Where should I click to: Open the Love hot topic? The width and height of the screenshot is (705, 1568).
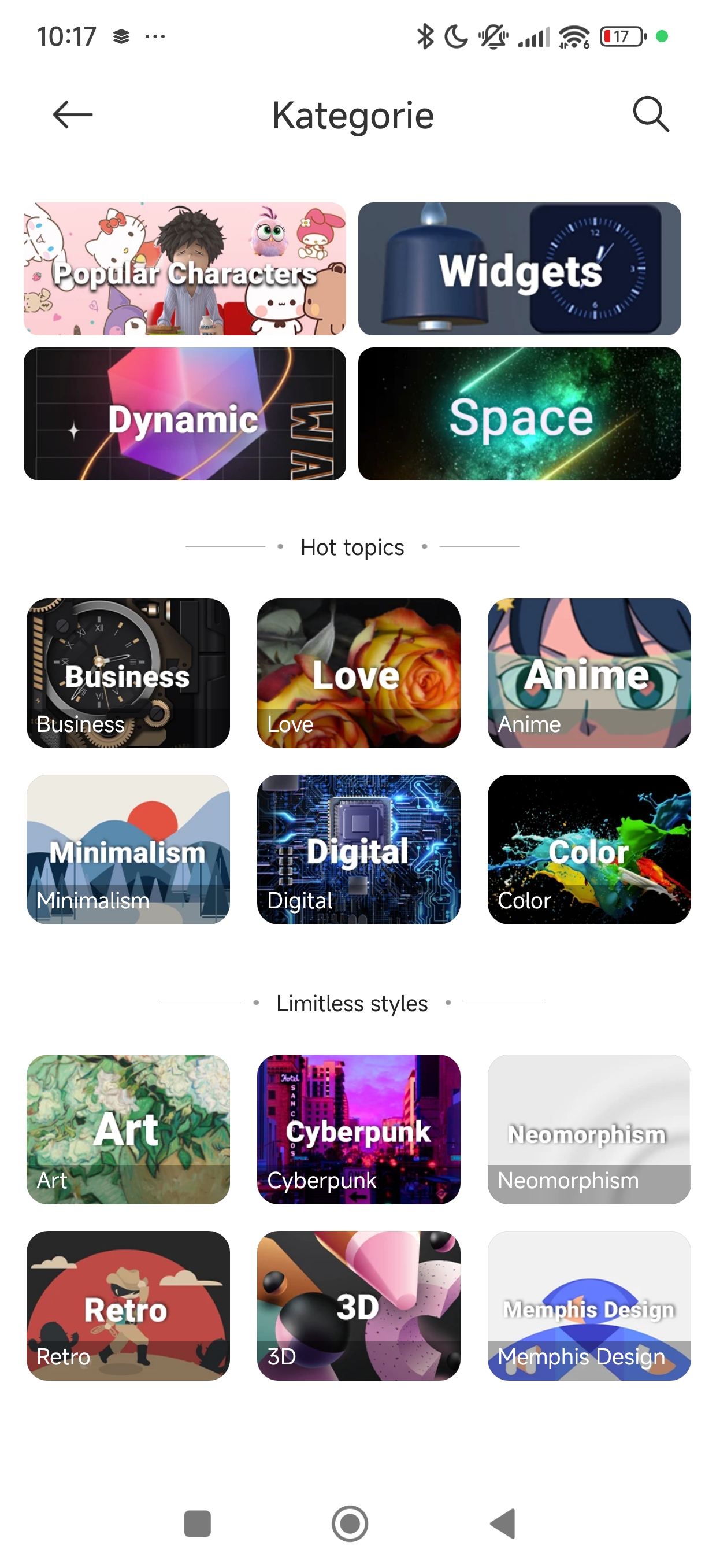click(358, 672)
